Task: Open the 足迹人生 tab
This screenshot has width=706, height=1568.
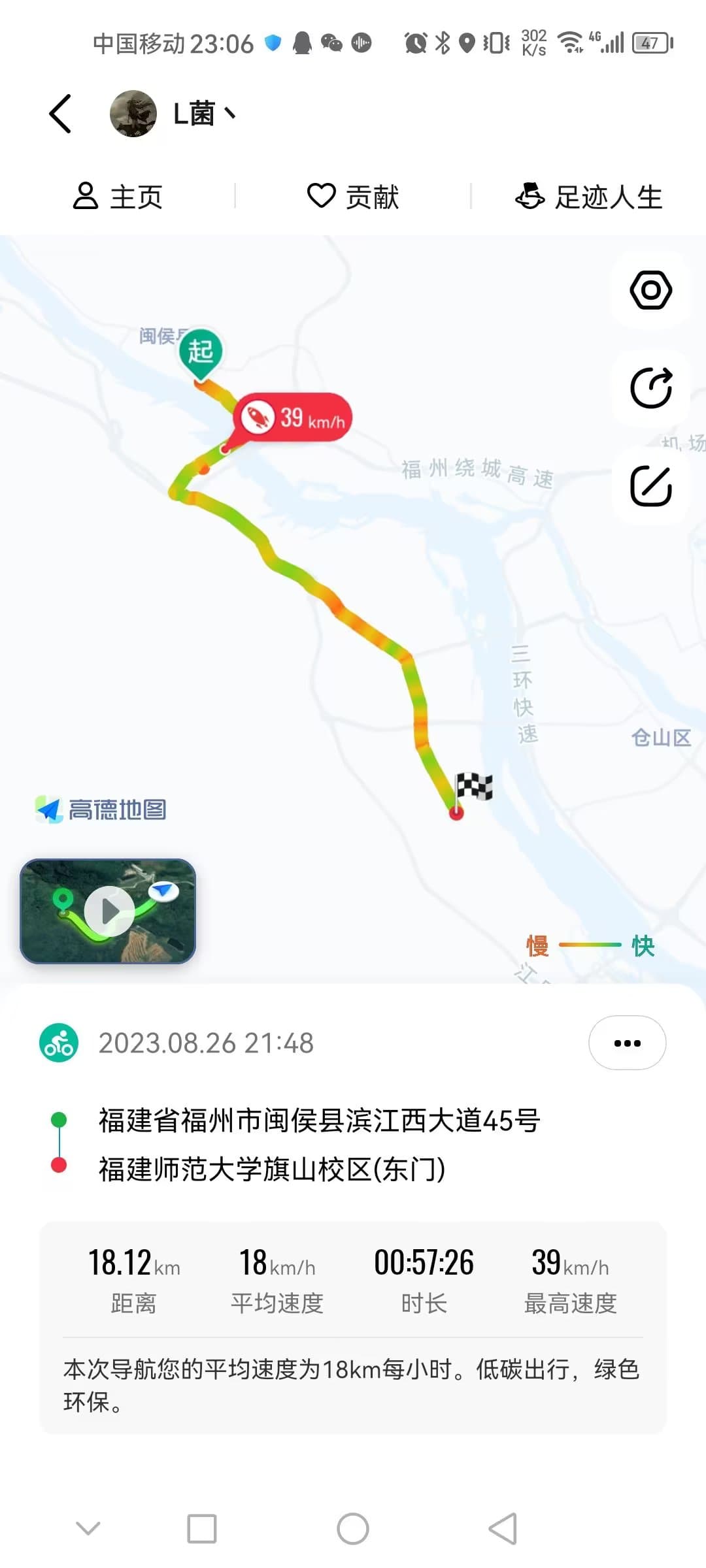Action: click(588, 196)
